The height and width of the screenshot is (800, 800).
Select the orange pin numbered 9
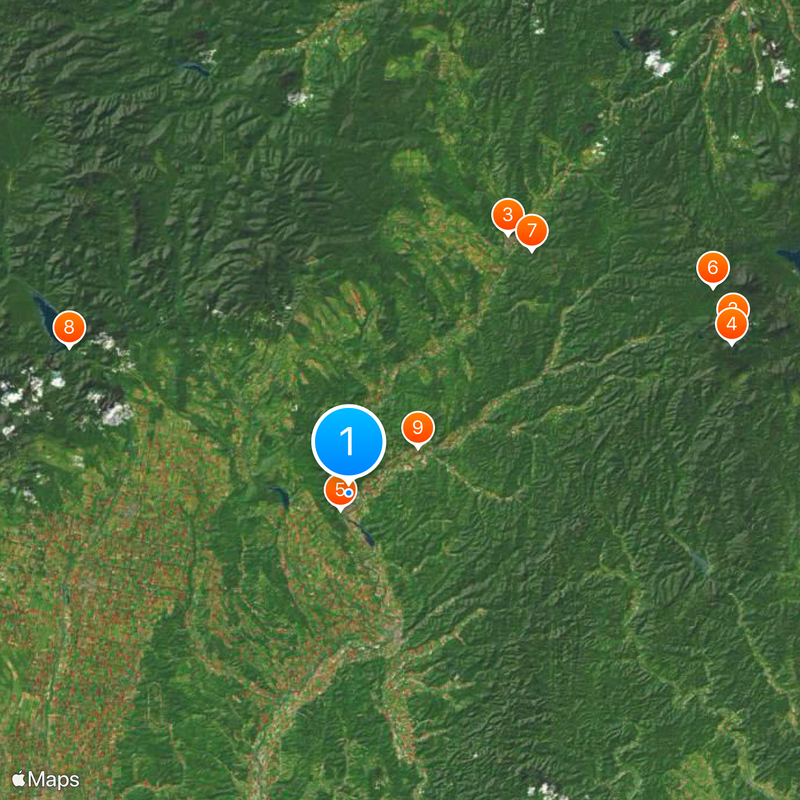(418, 429)
